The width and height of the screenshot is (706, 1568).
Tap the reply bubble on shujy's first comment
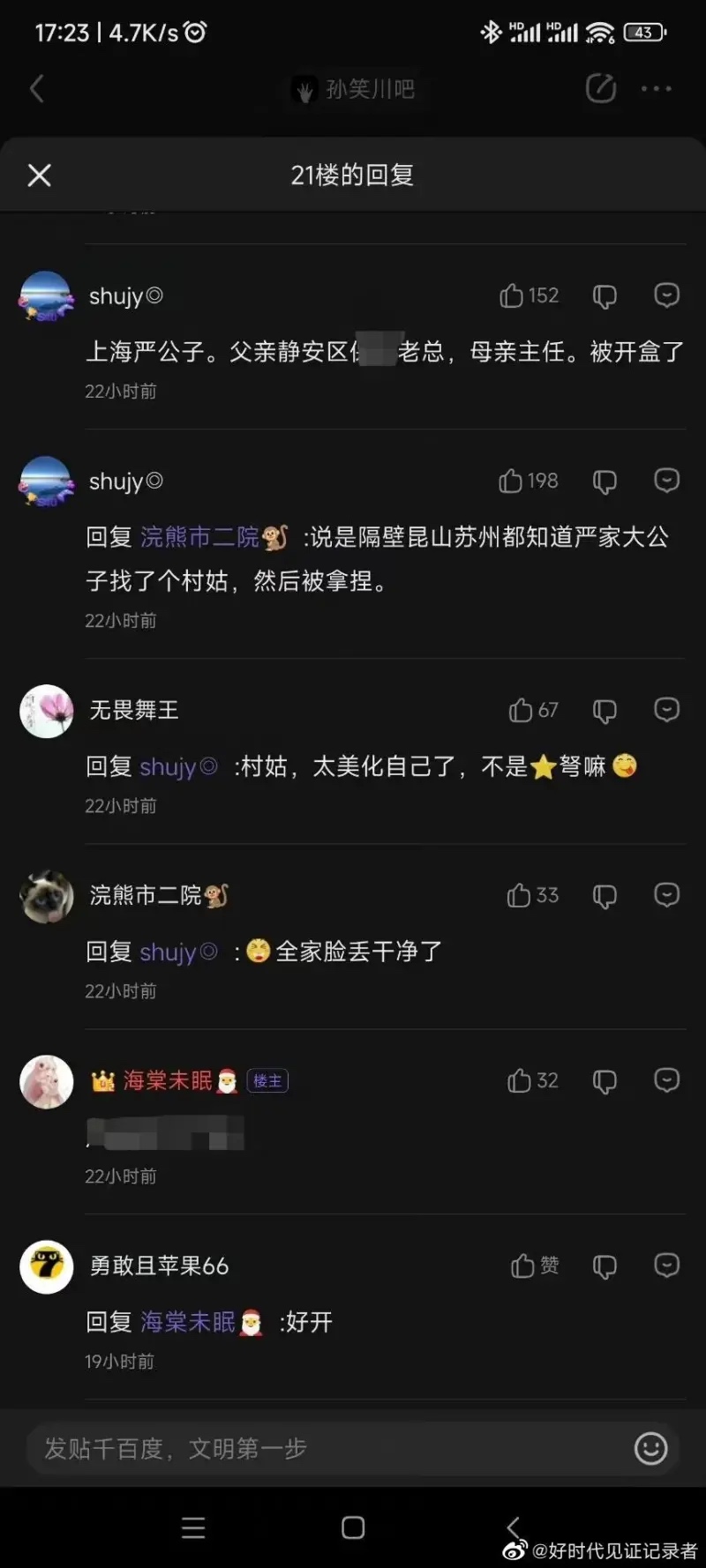(x=668, y=295)
